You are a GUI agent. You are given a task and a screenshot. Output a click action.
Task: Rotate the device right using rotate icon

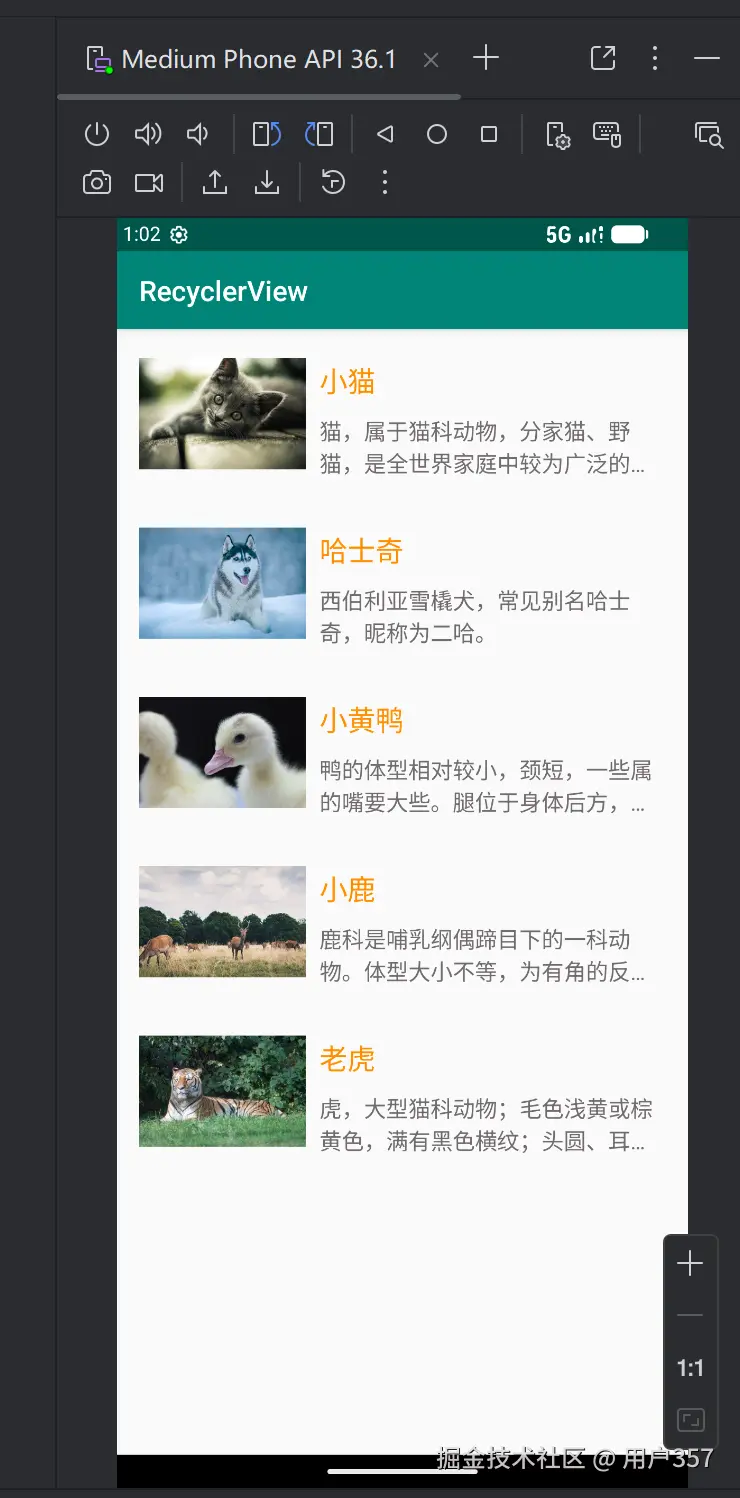tap(320, 133)
